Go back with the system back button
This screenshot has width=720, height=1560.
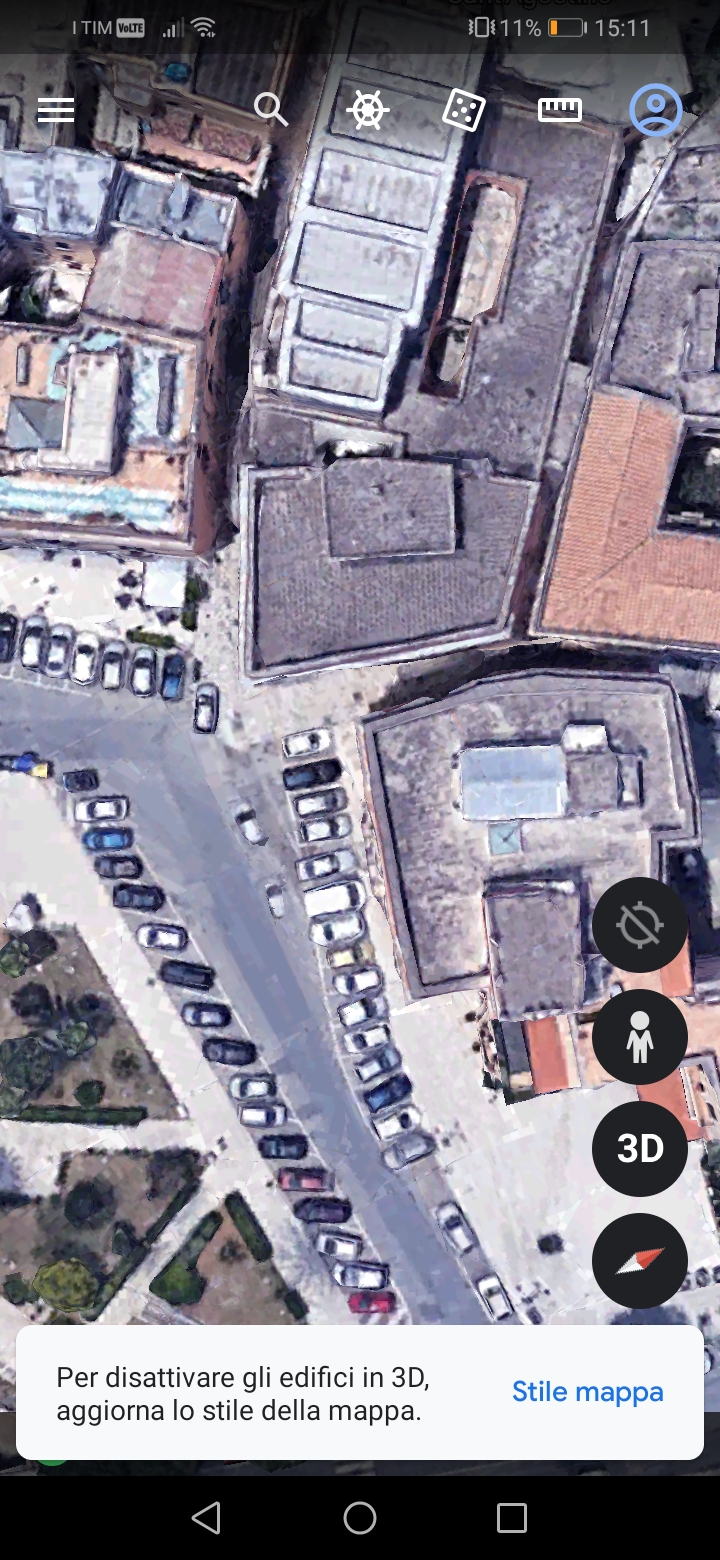coord(206,1518)
